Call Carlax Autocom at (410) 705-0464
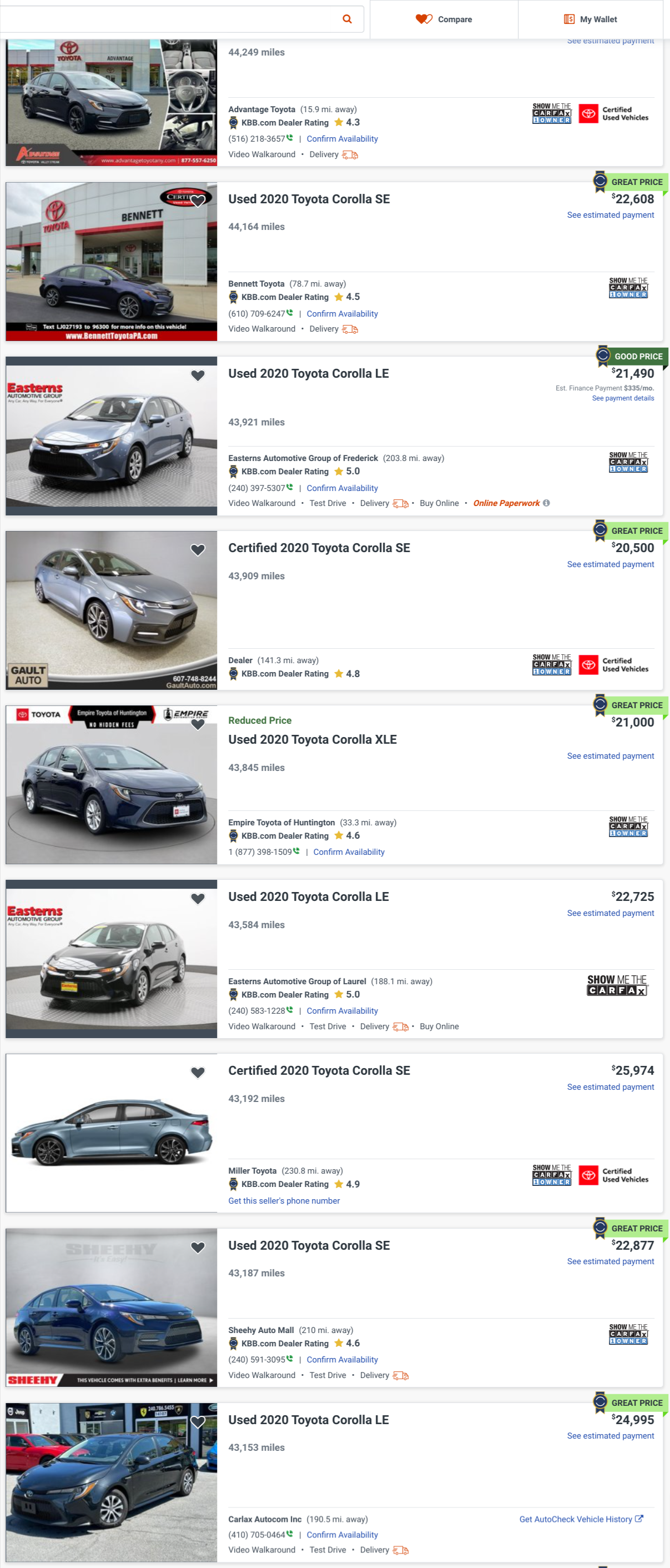Image resolution: width=670 pixels, height=1568 pixels. [257, 1535]
